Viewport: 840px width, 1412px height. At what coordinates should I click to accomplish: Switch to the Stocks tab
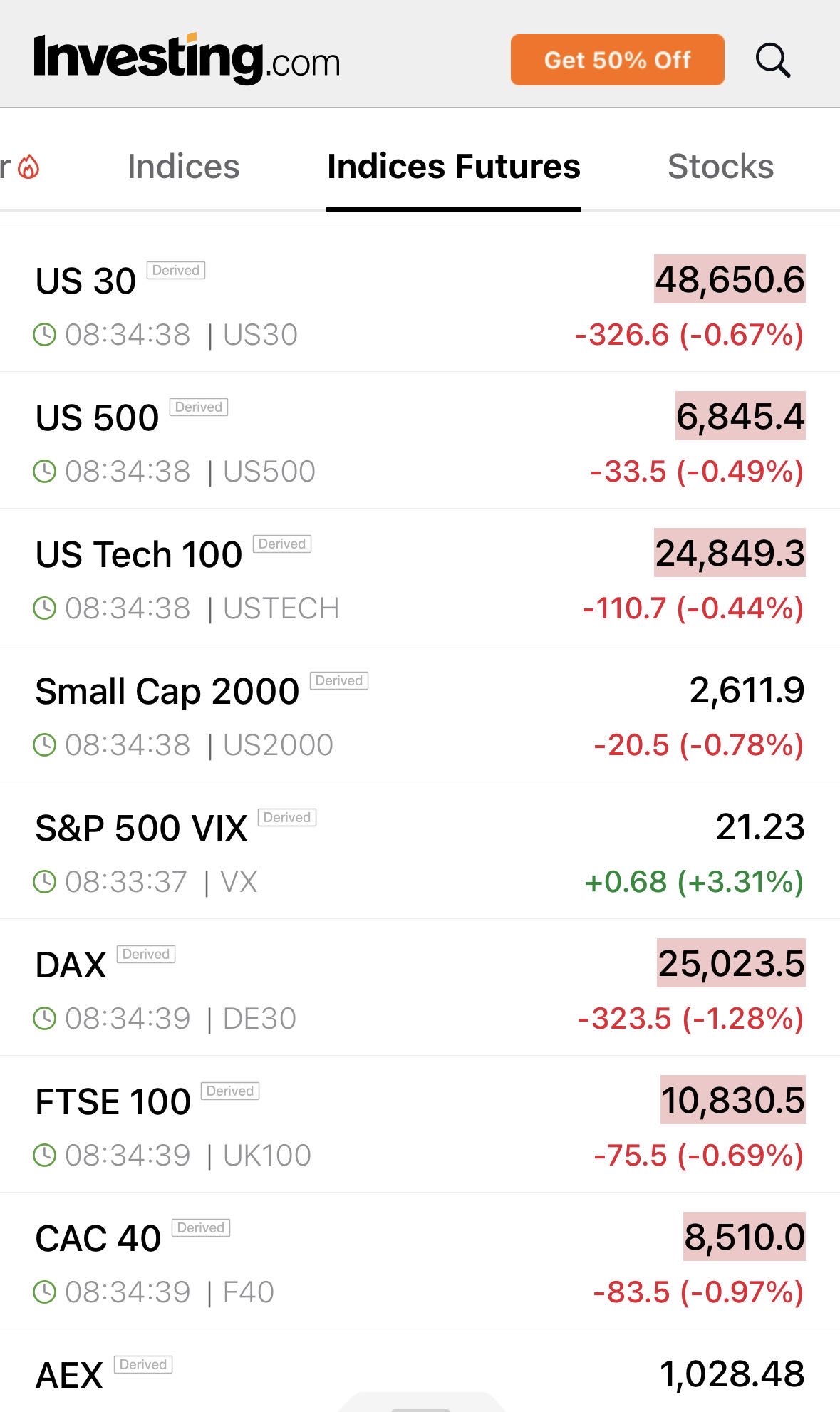pos(720,167)
